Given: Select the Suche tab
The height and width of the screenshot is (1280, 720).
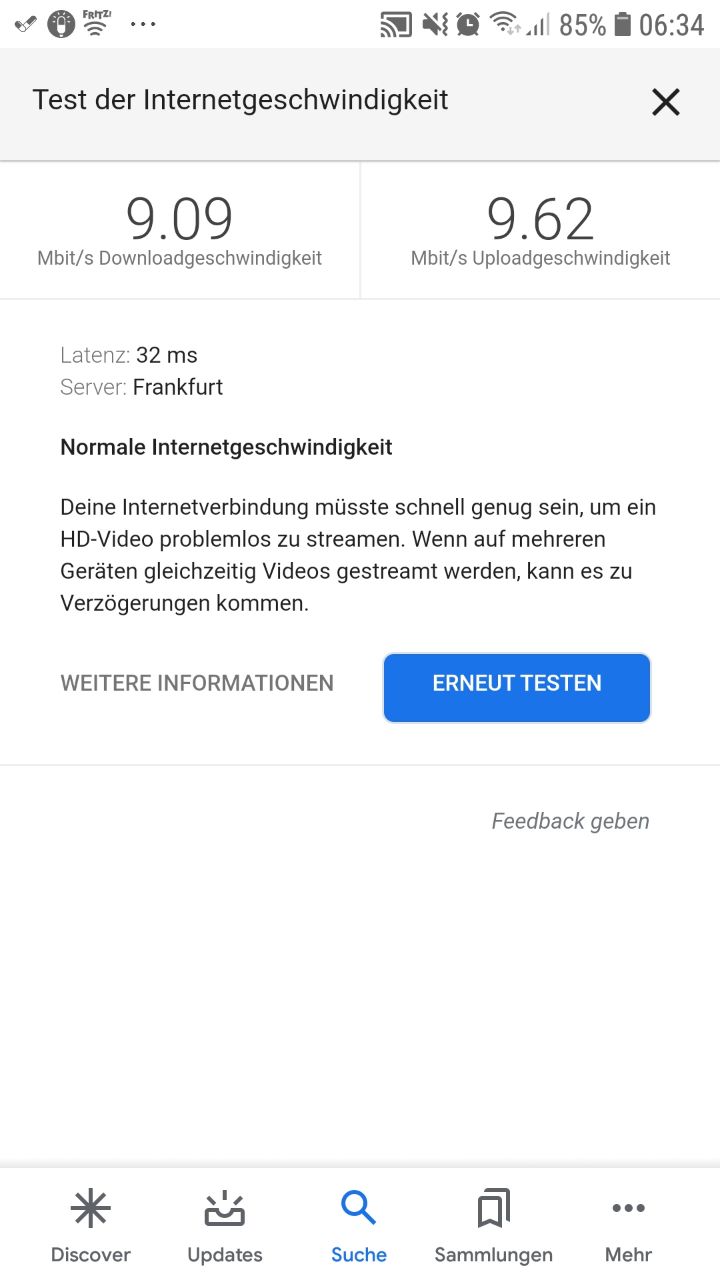Looking at the screenshot, I should pyautogui.click(x=359, y=1226).
